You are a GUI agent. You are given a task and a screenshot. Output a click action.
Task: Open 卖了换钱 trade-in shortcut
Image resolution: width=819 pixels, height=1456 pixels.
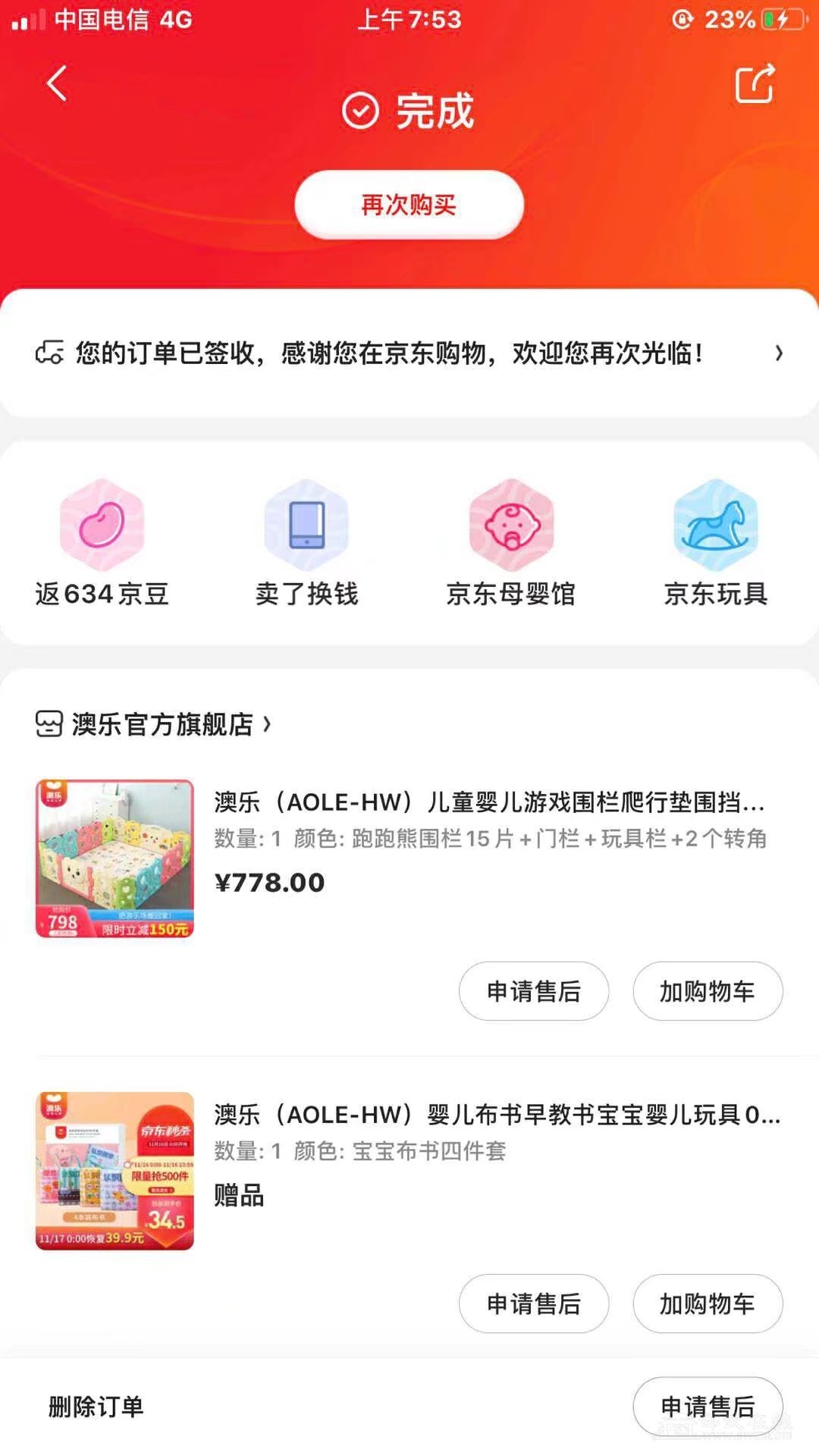click(306, 544)
